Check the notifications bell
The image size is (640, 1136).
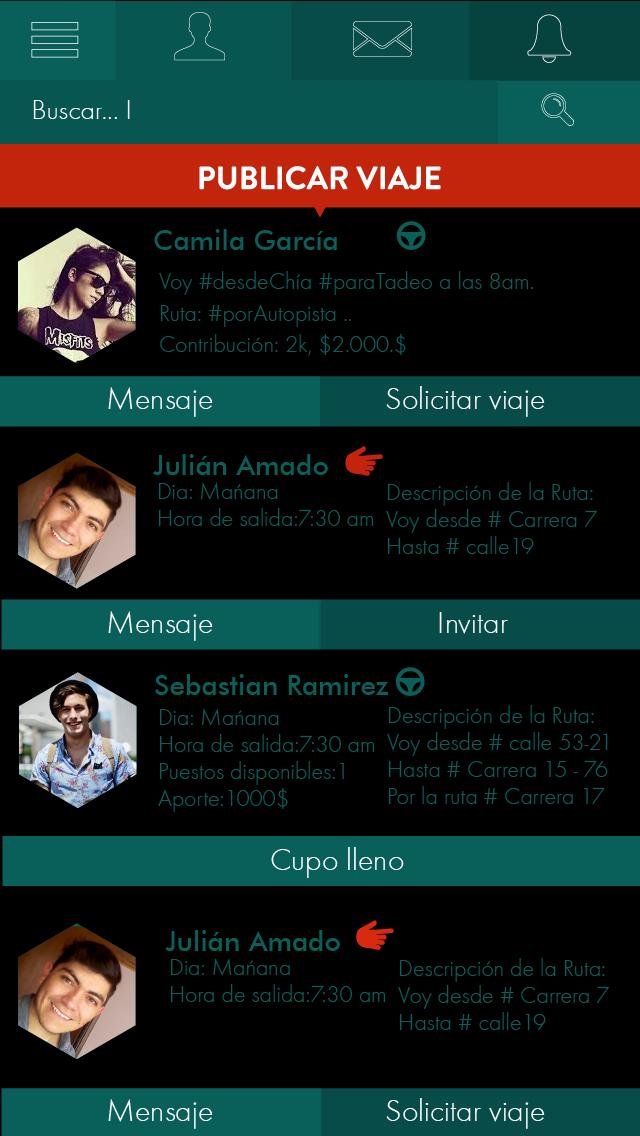tap(549, 39)
